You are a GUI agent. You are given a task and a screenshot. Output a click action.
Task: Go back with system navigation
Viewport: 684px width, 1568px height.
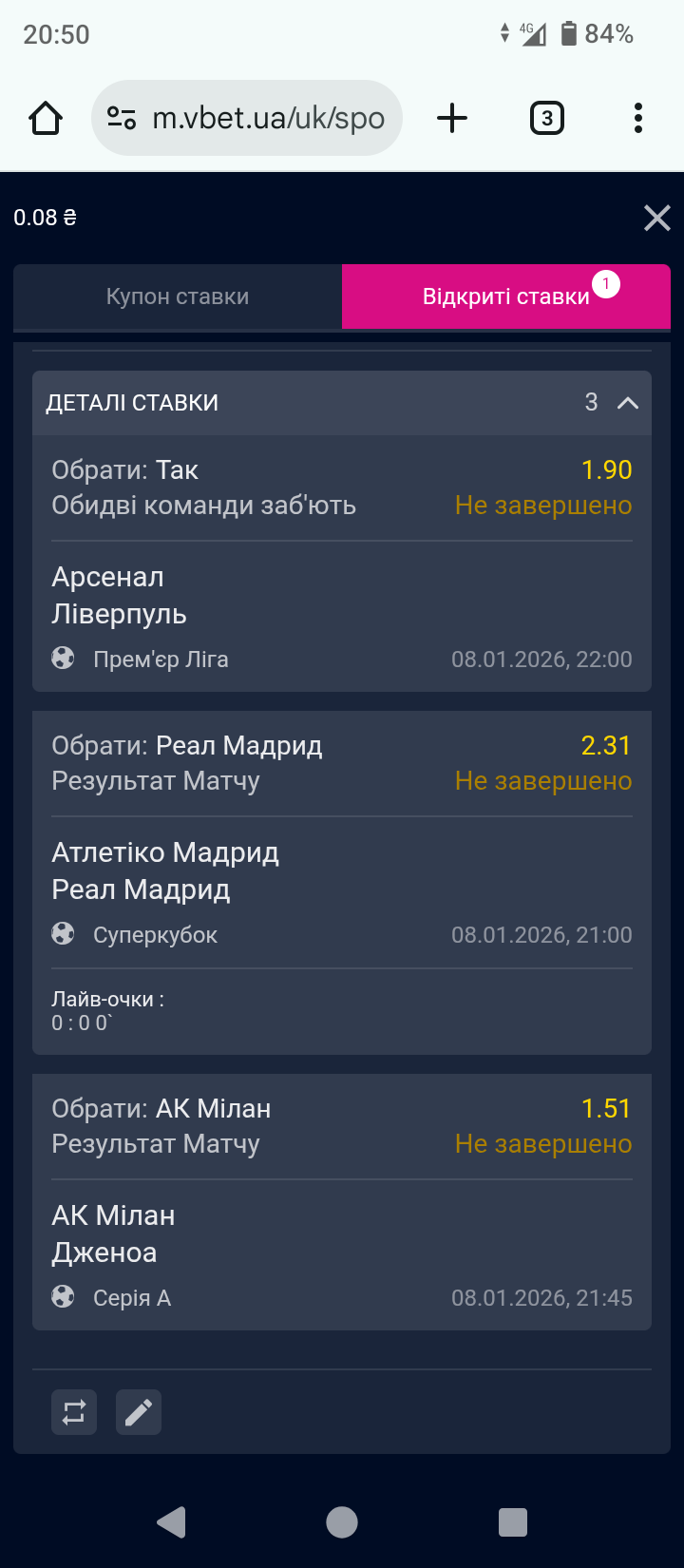click(x=171, y=1522)
